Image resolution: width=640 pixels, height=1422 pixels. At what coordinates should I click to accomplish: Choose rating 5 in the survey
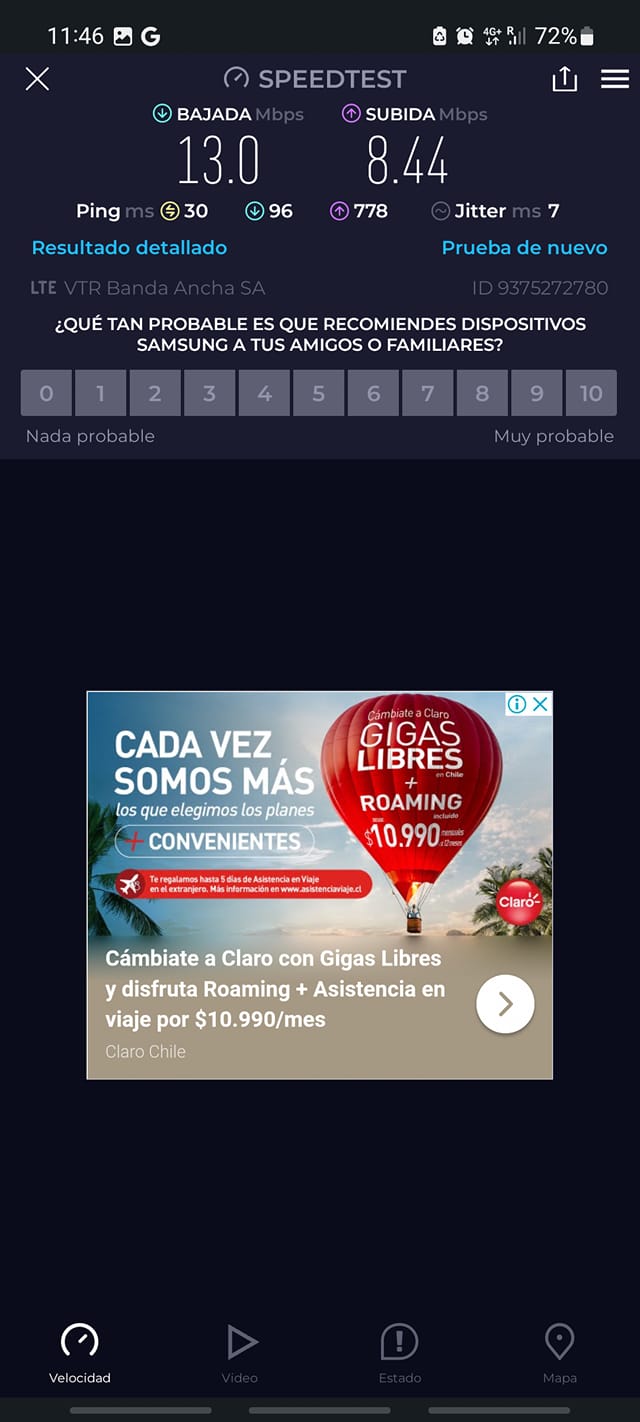(318, 393)
